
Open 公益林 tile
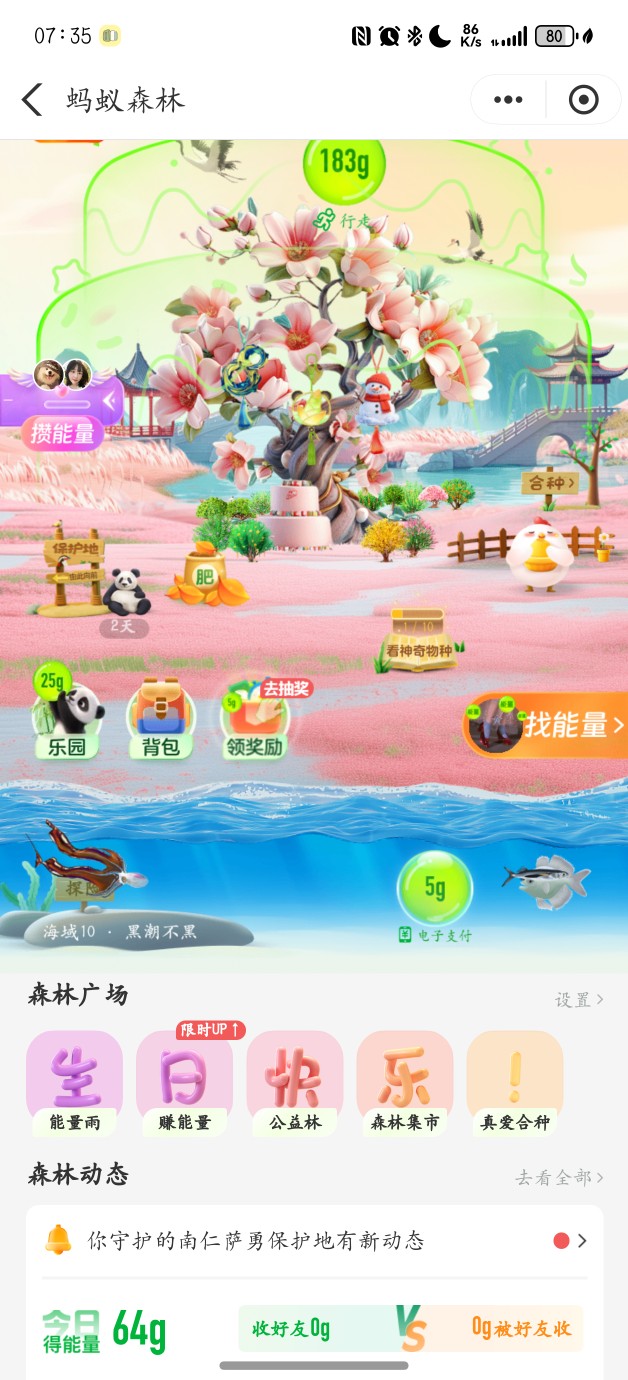pos(295,1083)
